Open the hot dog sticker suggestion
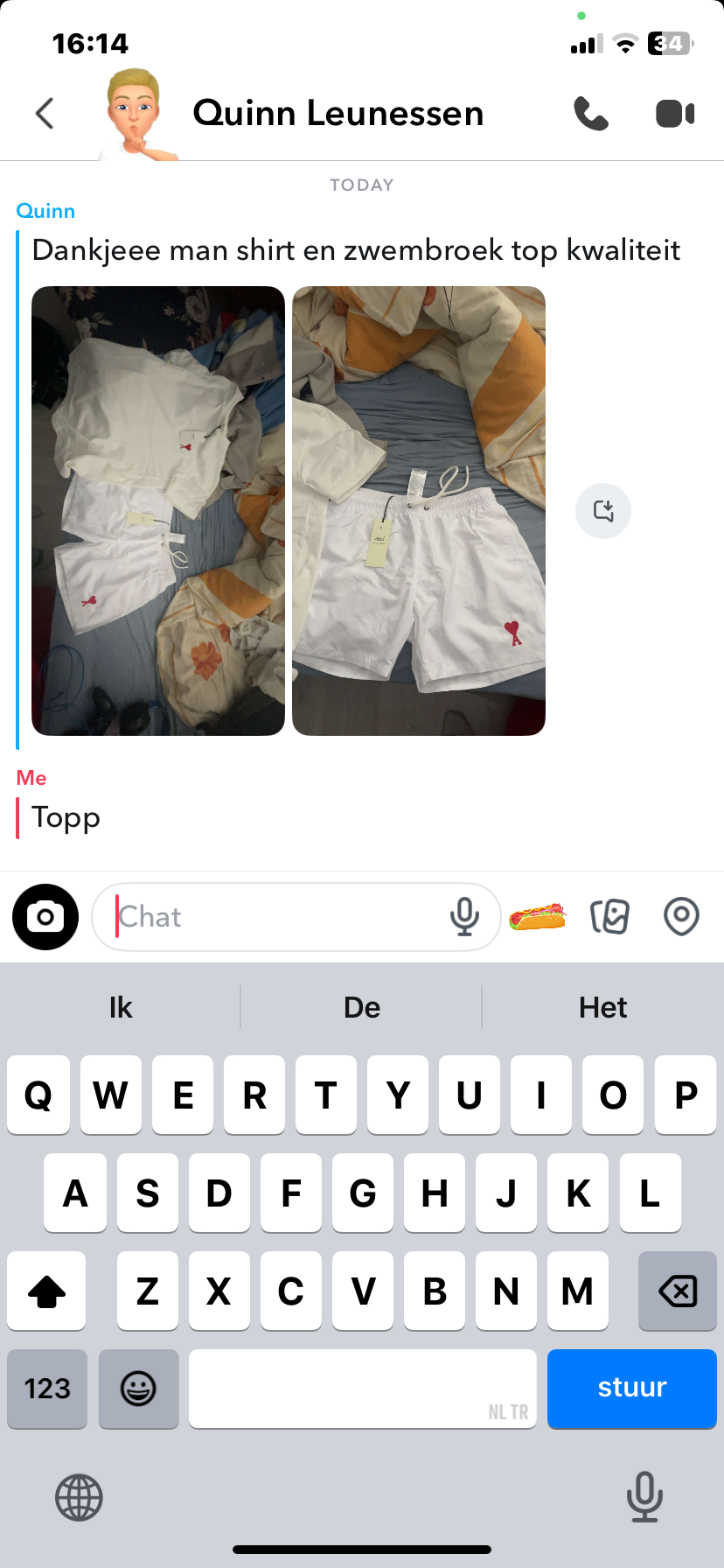This screenshot has height=1568, width=724. [x=537, y=917]
